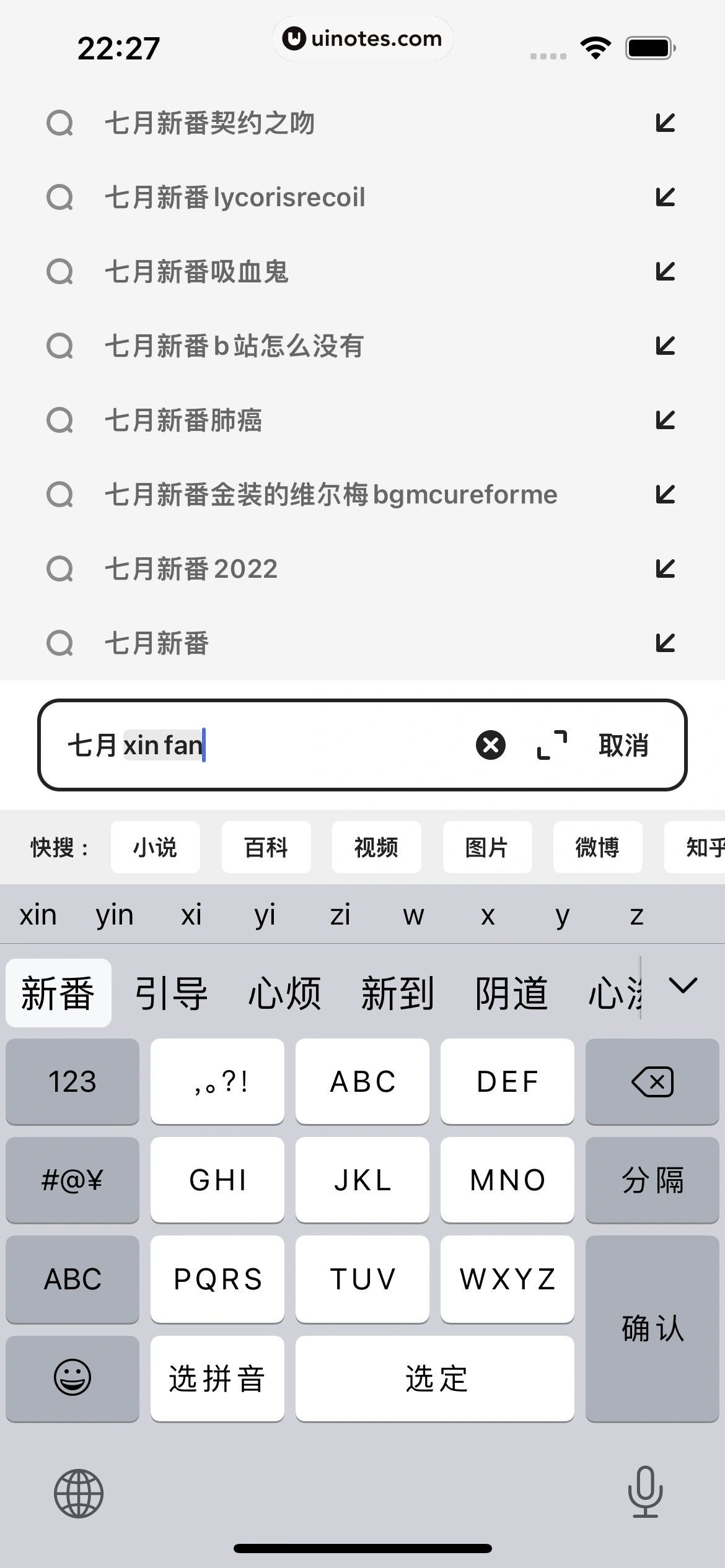This screenshot has height=1568, width=725.
Task: Select the 视频 quick search tab
Action: tap(376, 847)
